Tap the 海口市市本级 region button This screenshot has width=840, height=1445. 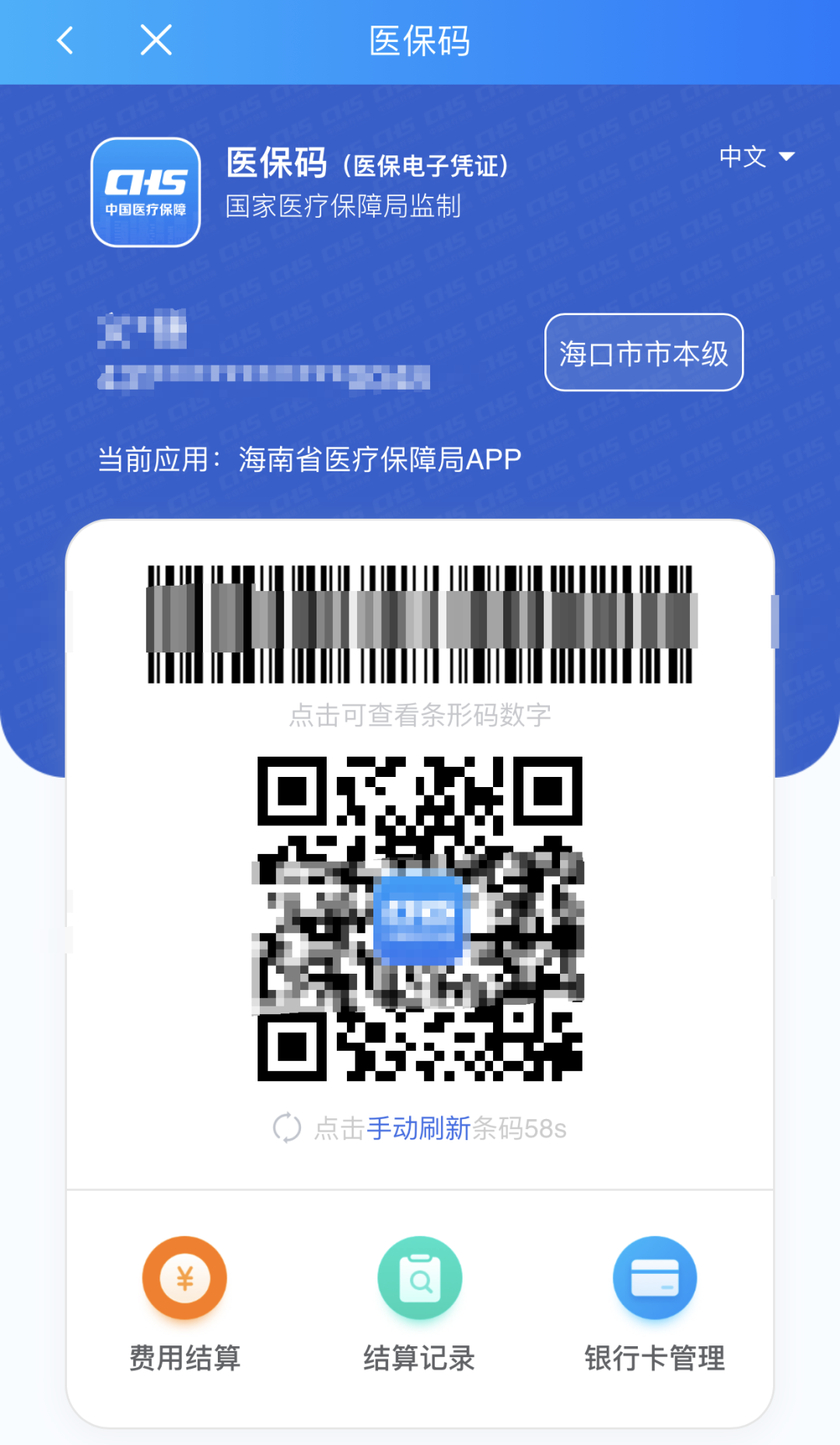(643, 353)
